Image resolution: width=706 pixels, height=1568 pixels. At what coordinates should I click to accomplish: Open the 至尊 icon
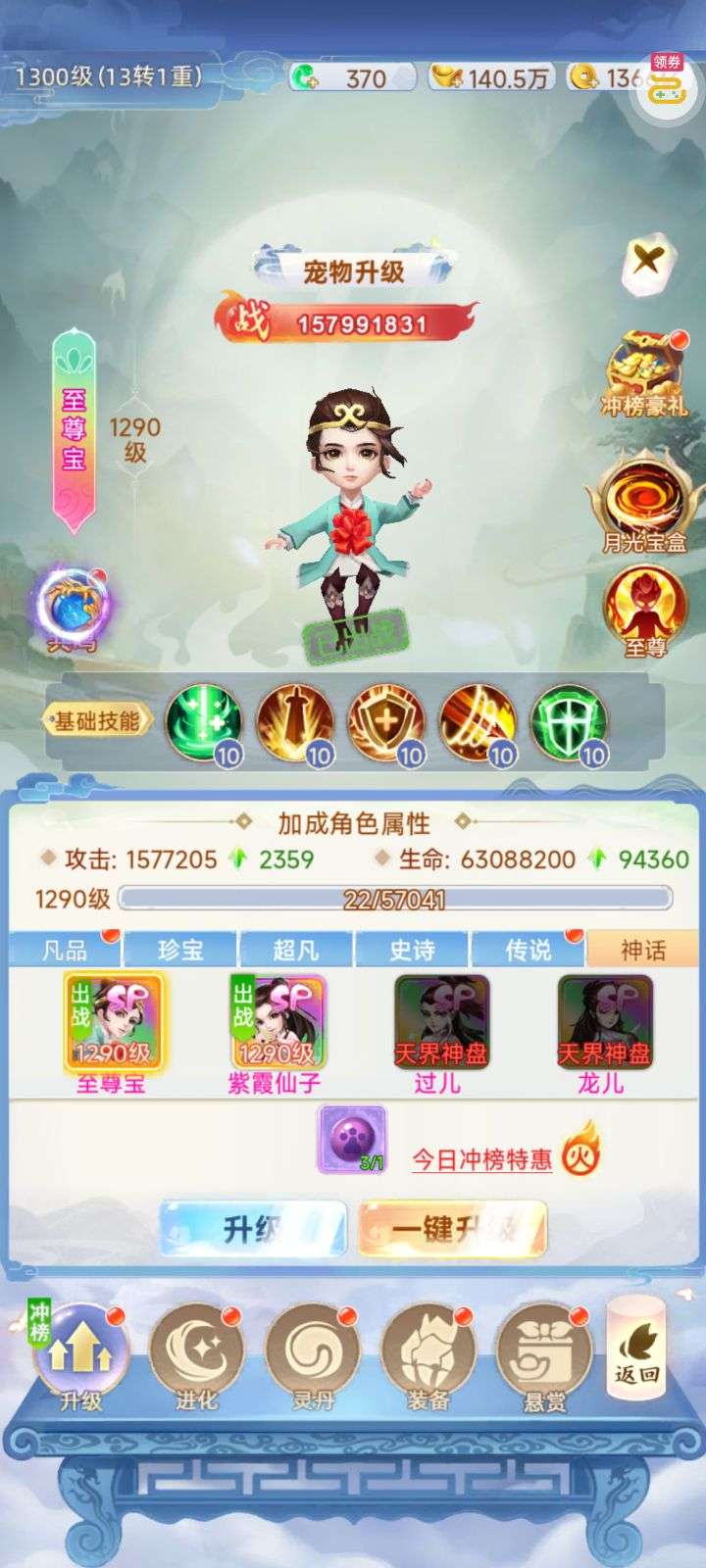point(644,611)
